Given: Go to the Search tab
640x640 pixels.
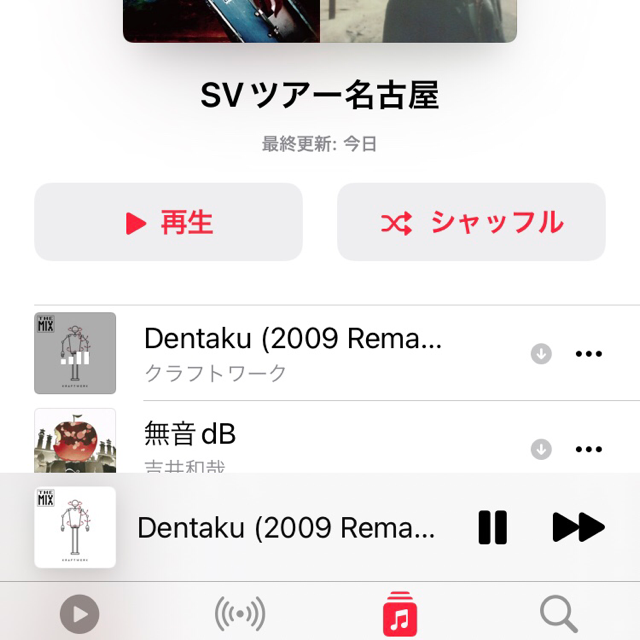Looking at the screenshot, I should click(x=559, y=613).
